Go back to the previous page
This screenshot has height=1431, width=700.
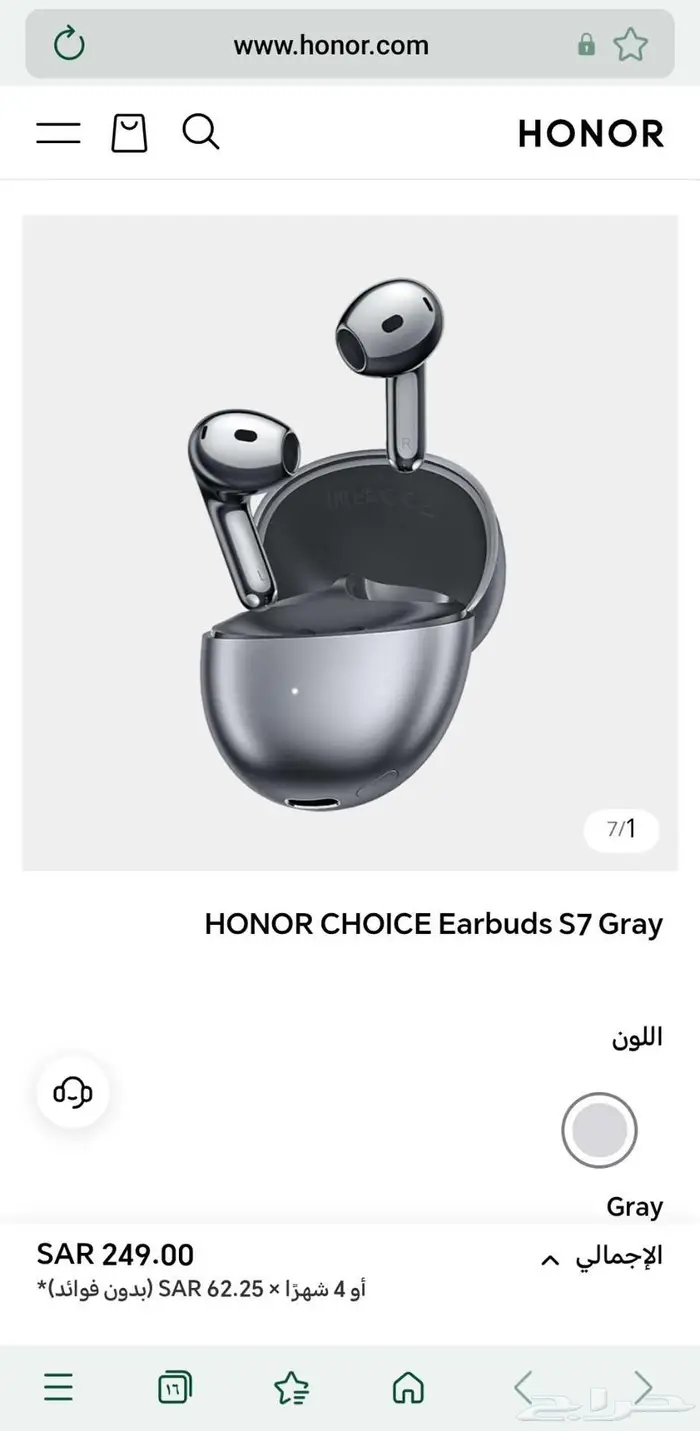524,1387
